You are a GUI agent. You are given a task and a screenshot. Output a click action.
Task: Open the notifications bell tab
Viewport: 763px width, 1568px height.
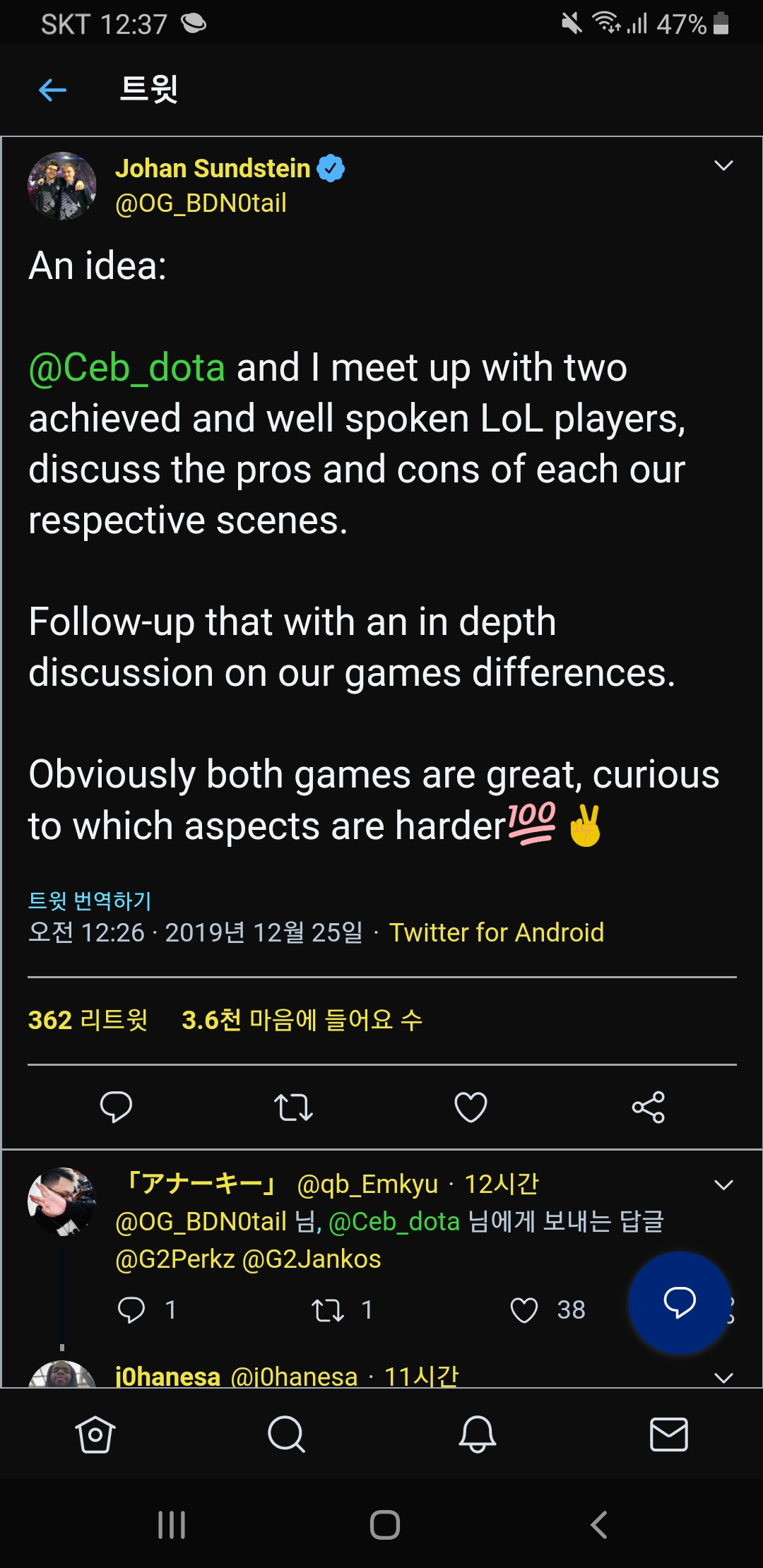(478, 1435)
